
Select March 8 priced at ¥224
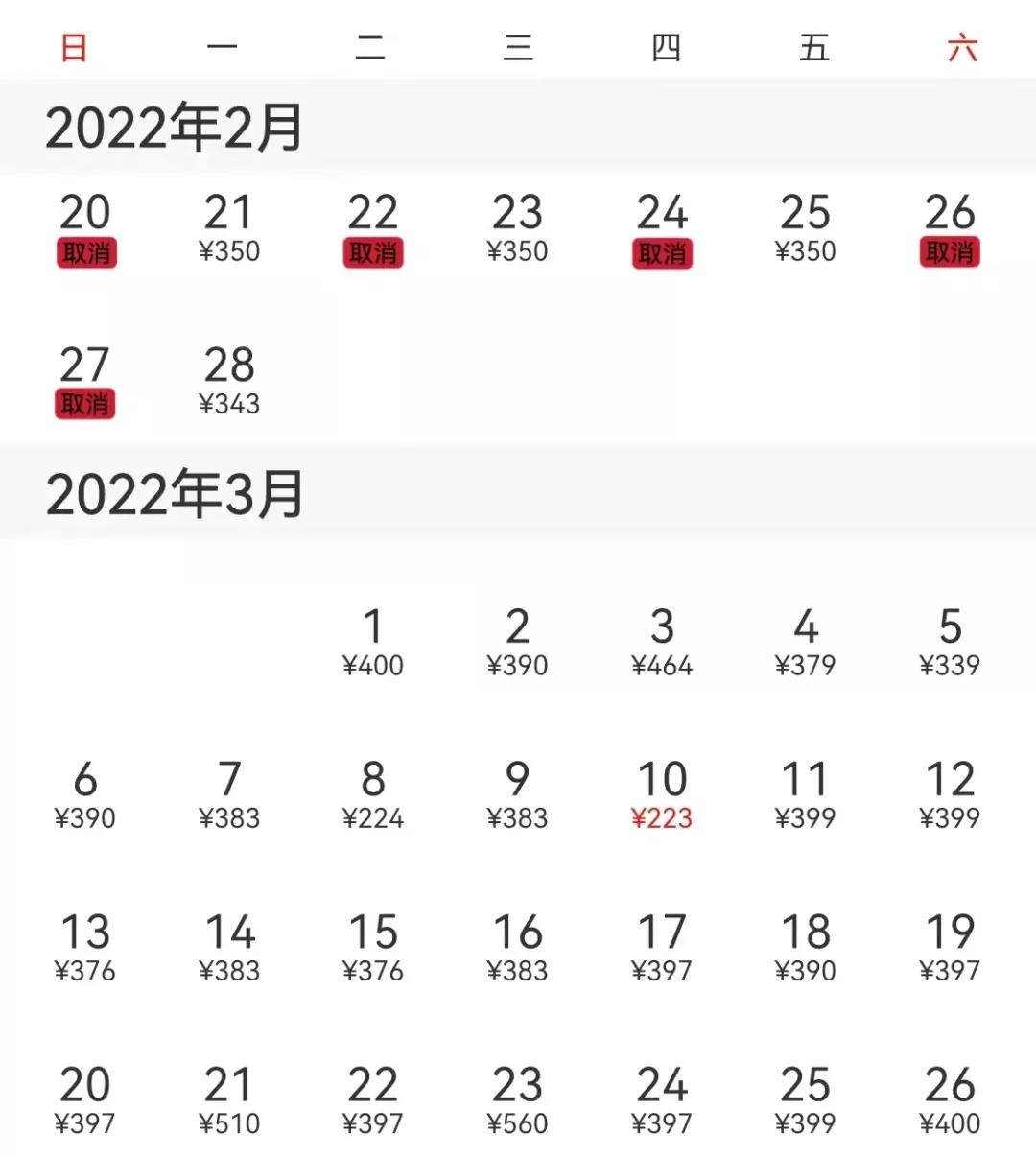[373, 794]
